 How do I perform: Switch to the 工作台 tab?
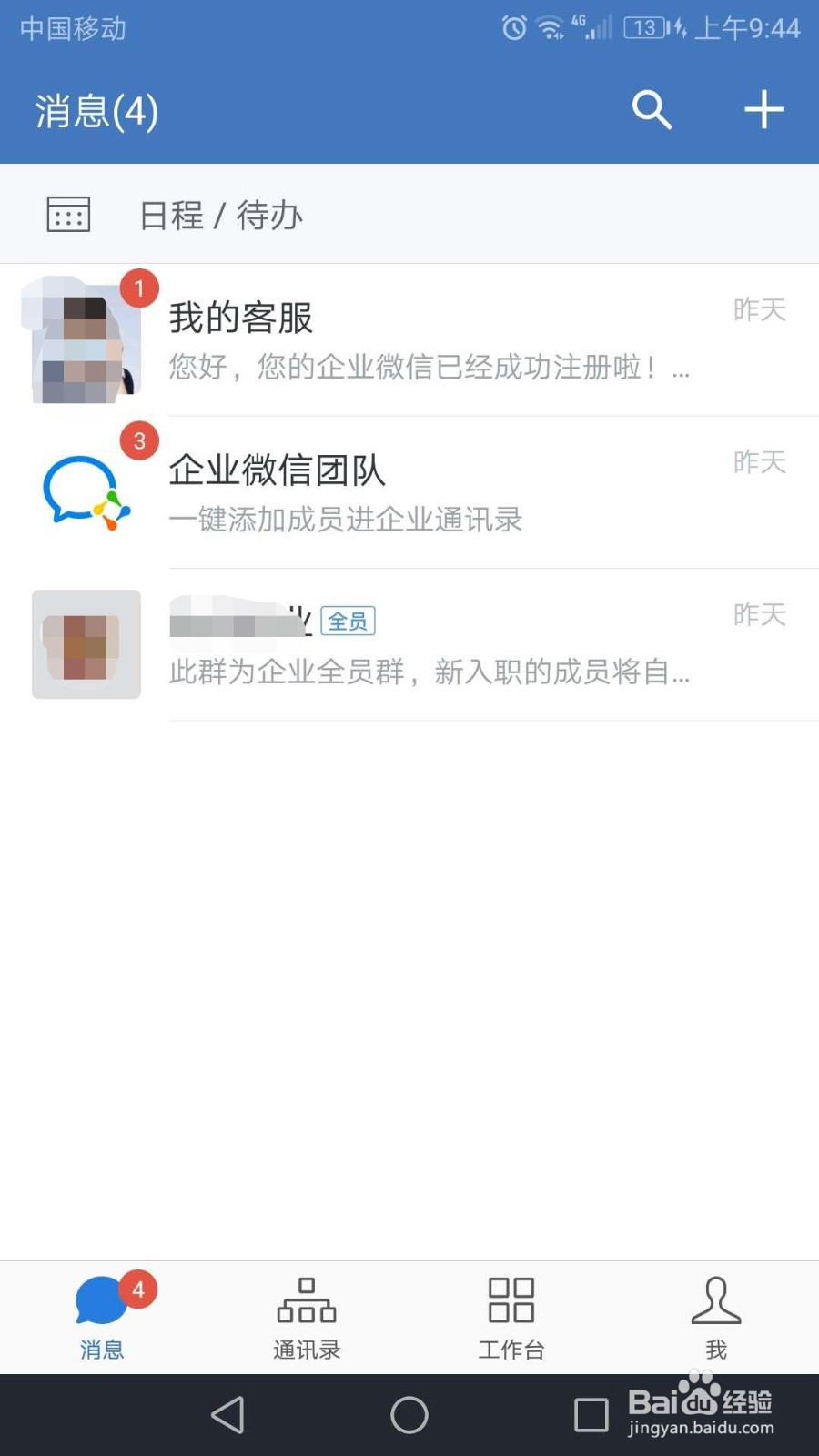click(511, 1319)
